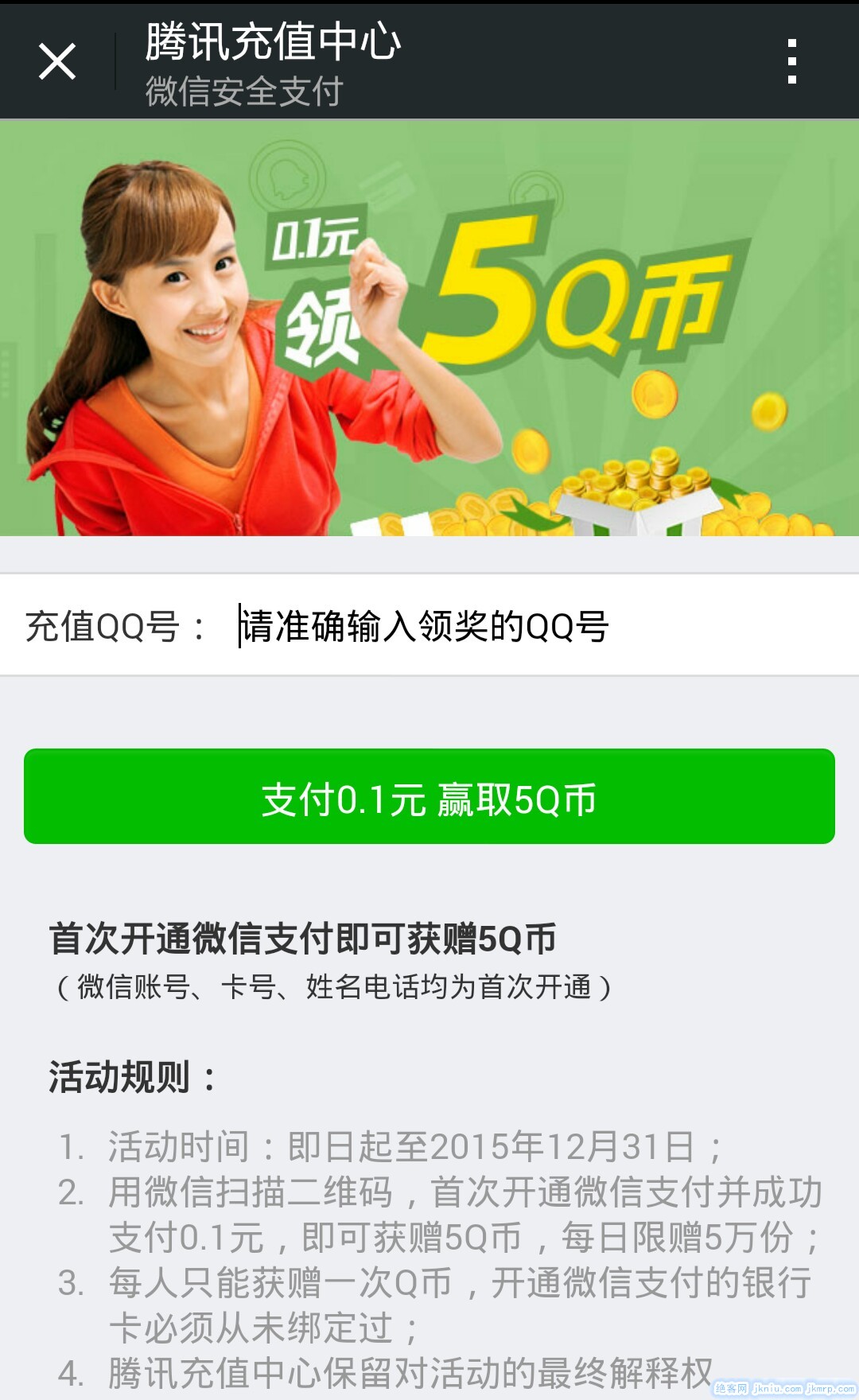
Task: Focus the QQ number input field
Action: [x=525, y=626]
